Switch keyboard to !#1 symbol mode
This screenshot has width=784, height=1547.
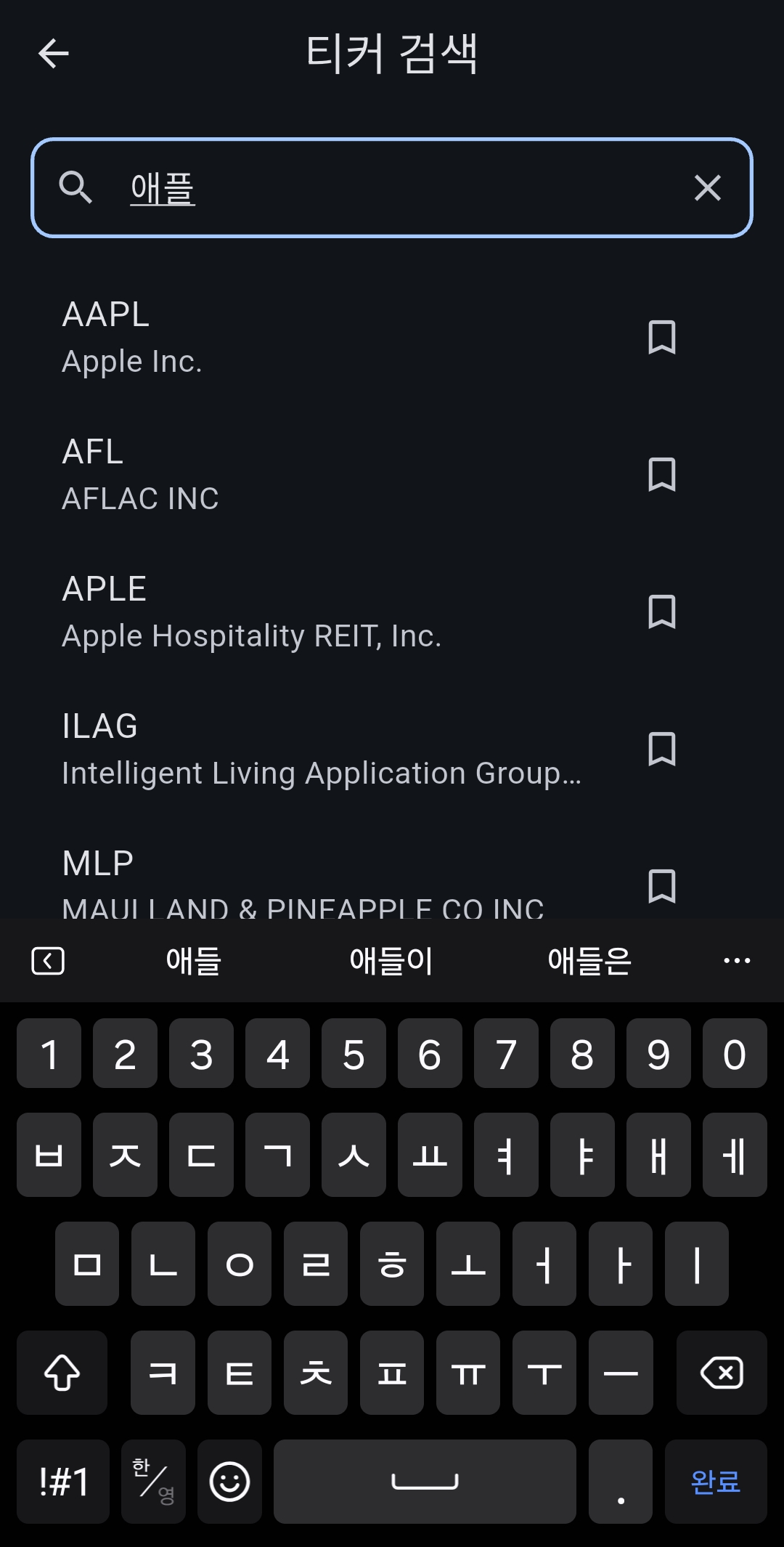click(62, 1482)
